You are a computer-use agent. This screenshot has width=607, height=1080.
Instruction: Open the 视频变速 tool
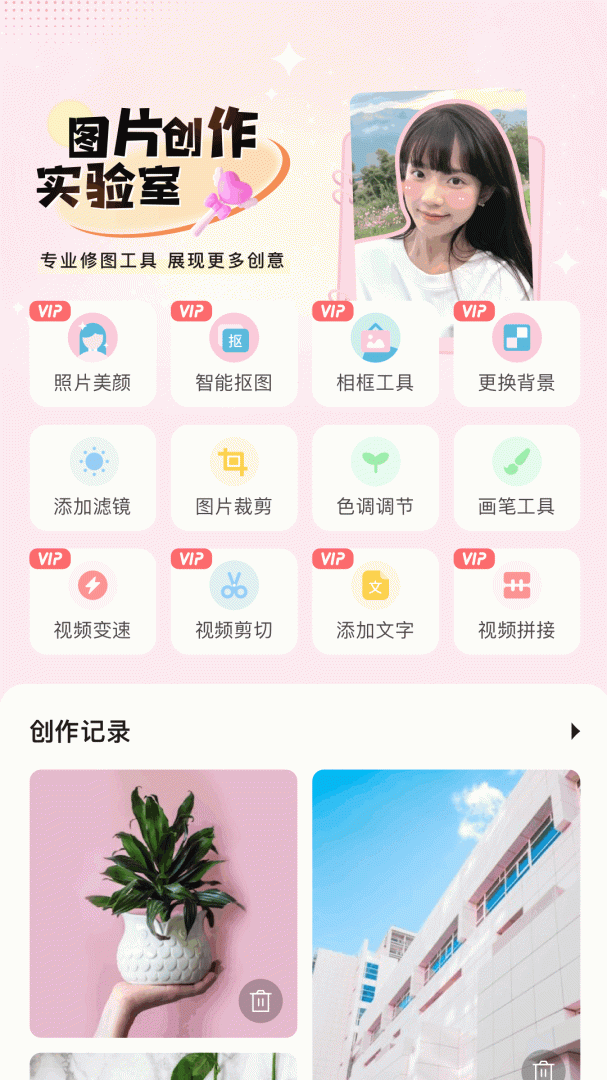pos(92,602)
